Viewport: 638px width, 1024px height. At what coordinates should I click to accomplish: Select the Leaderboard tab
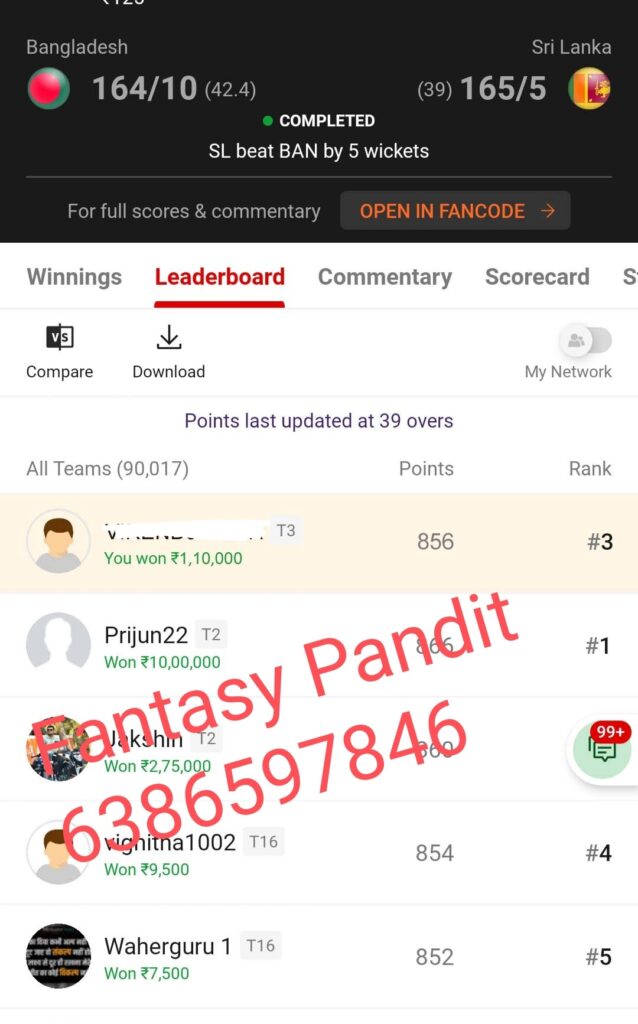(x=219, y=277)
